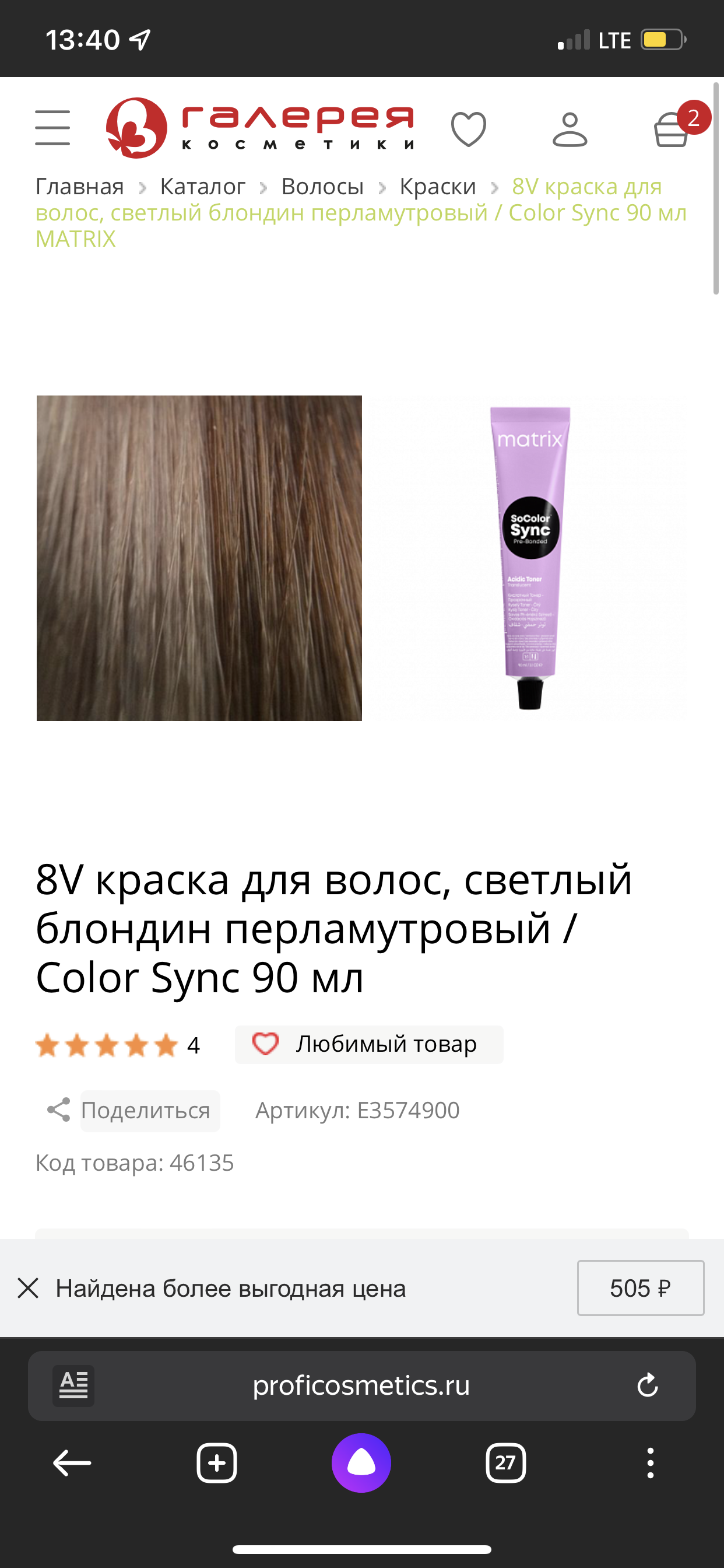
Task: Navigate to Волосы breadcrumb
Action: tap(322, 187)
